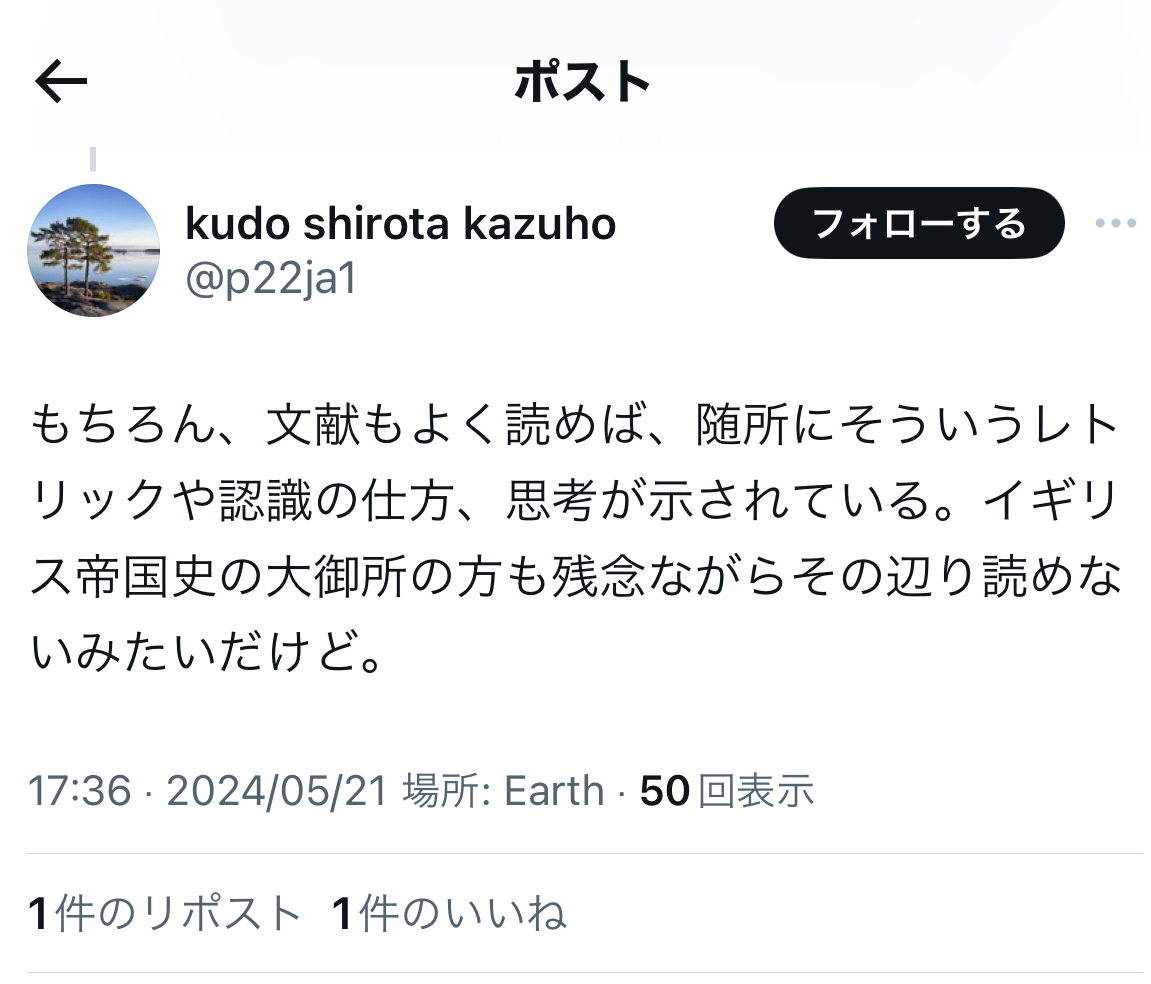Go back using the arrow
The width and height of the screenshot is (1151, 984).
click(x=62, y=82)
